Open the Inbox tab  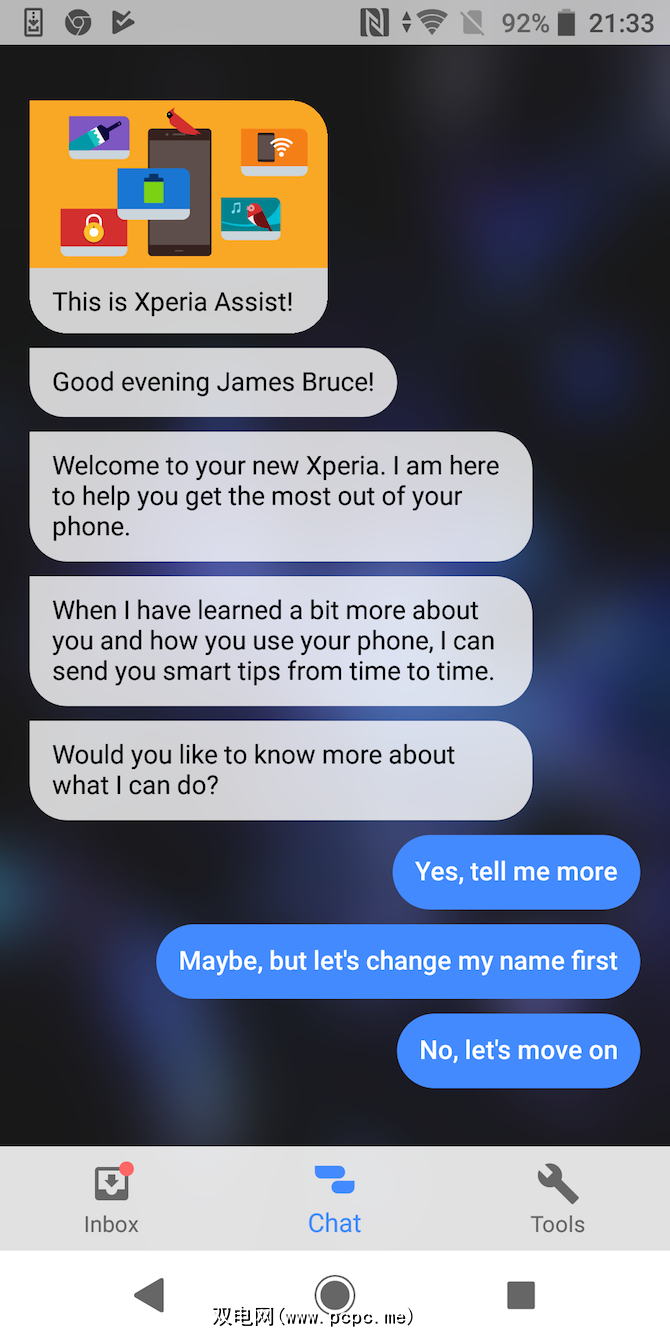[111, 1199]
